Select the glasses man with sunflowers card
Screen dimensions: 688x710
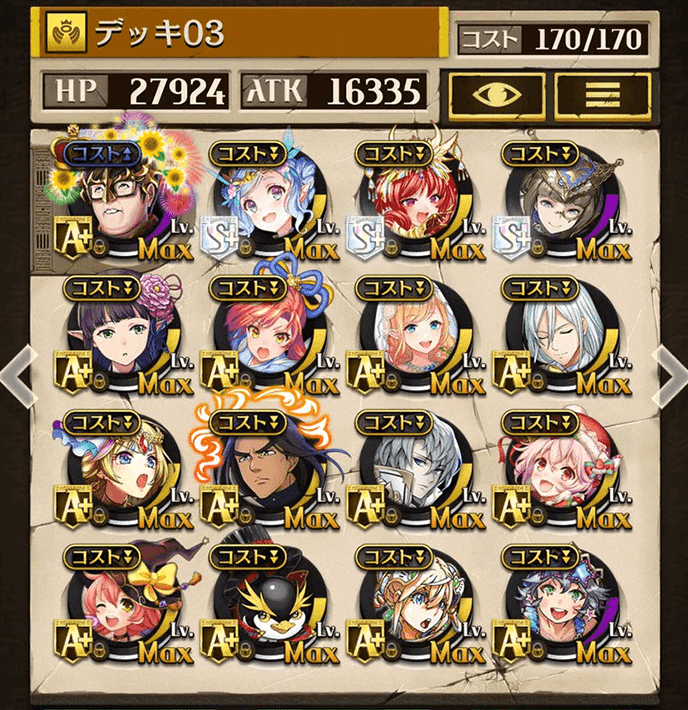click(x=120, y=201)
